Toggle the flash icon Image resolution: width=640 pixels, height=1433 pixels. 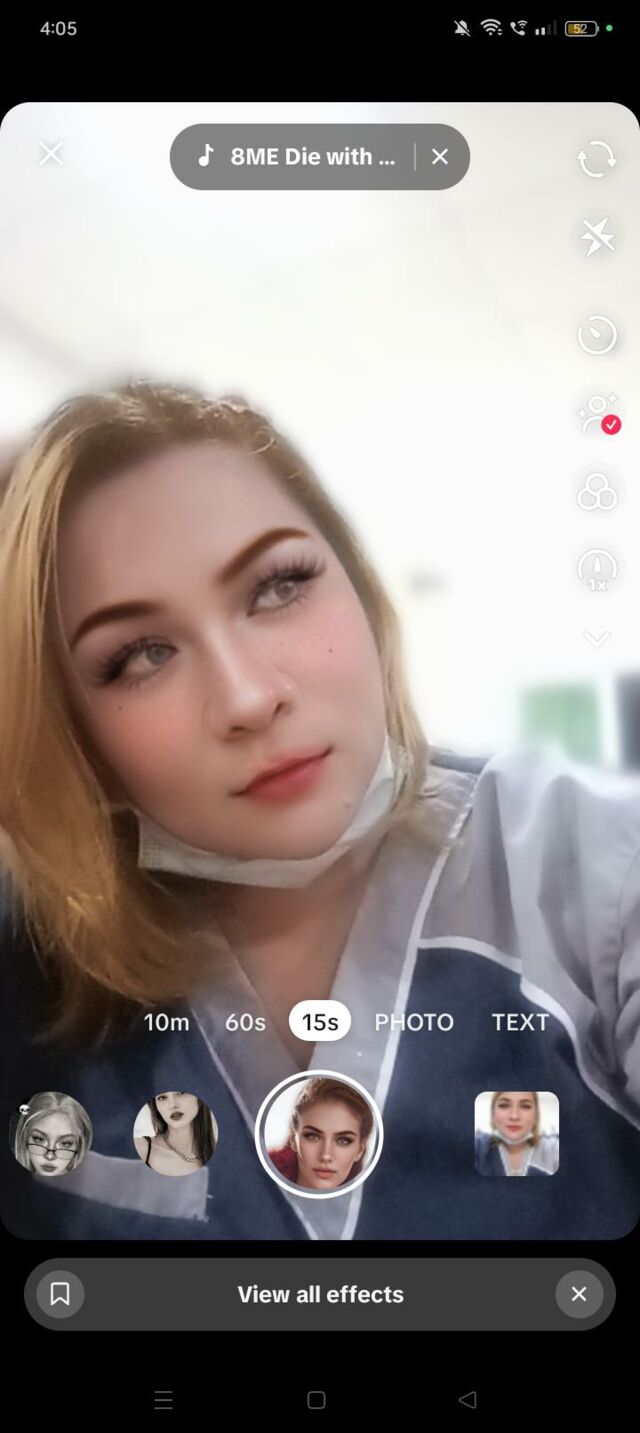click(x=597, y=237)
